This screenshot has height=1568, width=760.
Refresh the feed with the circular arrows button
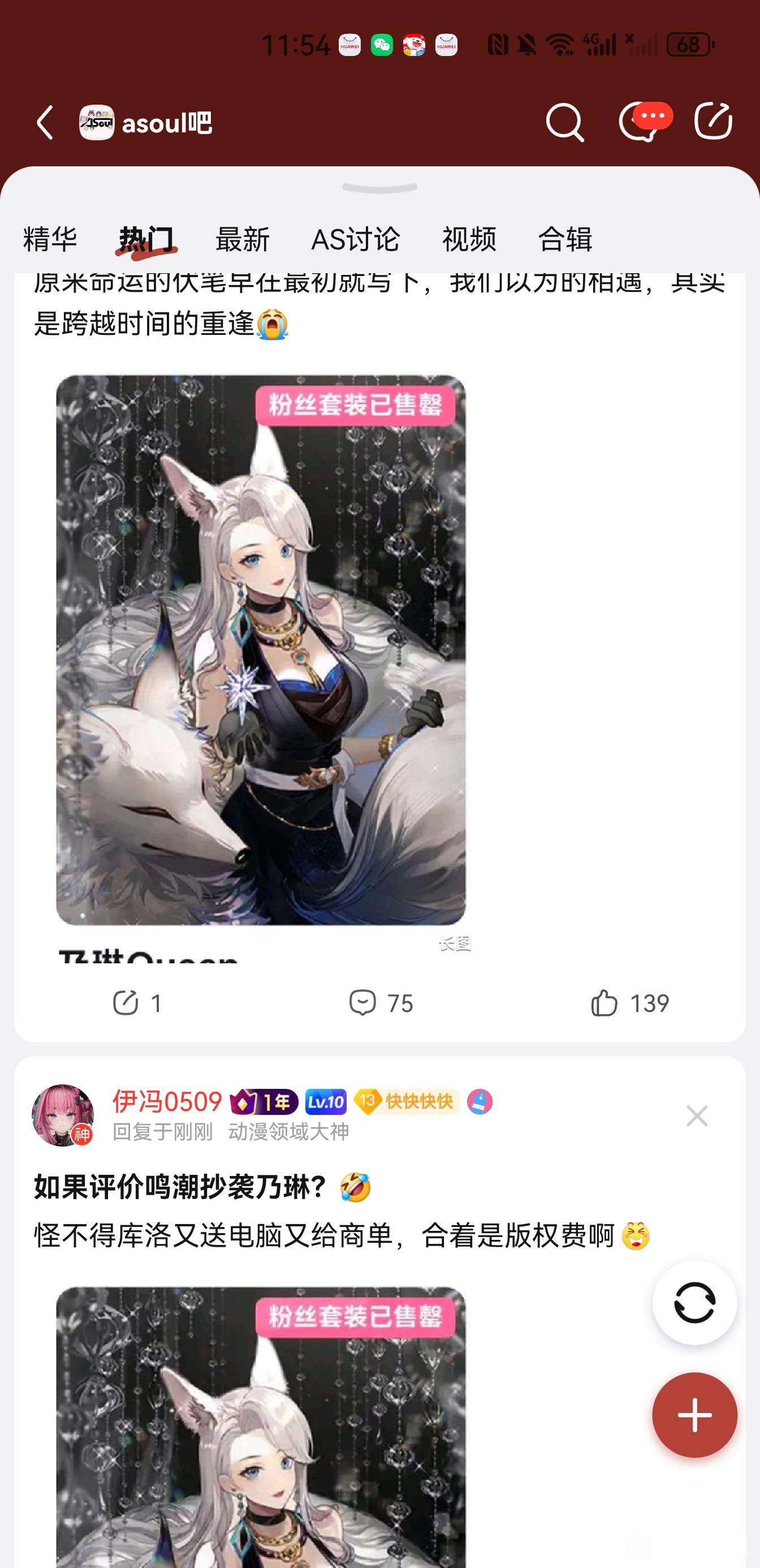click(x=694, y=1302)
